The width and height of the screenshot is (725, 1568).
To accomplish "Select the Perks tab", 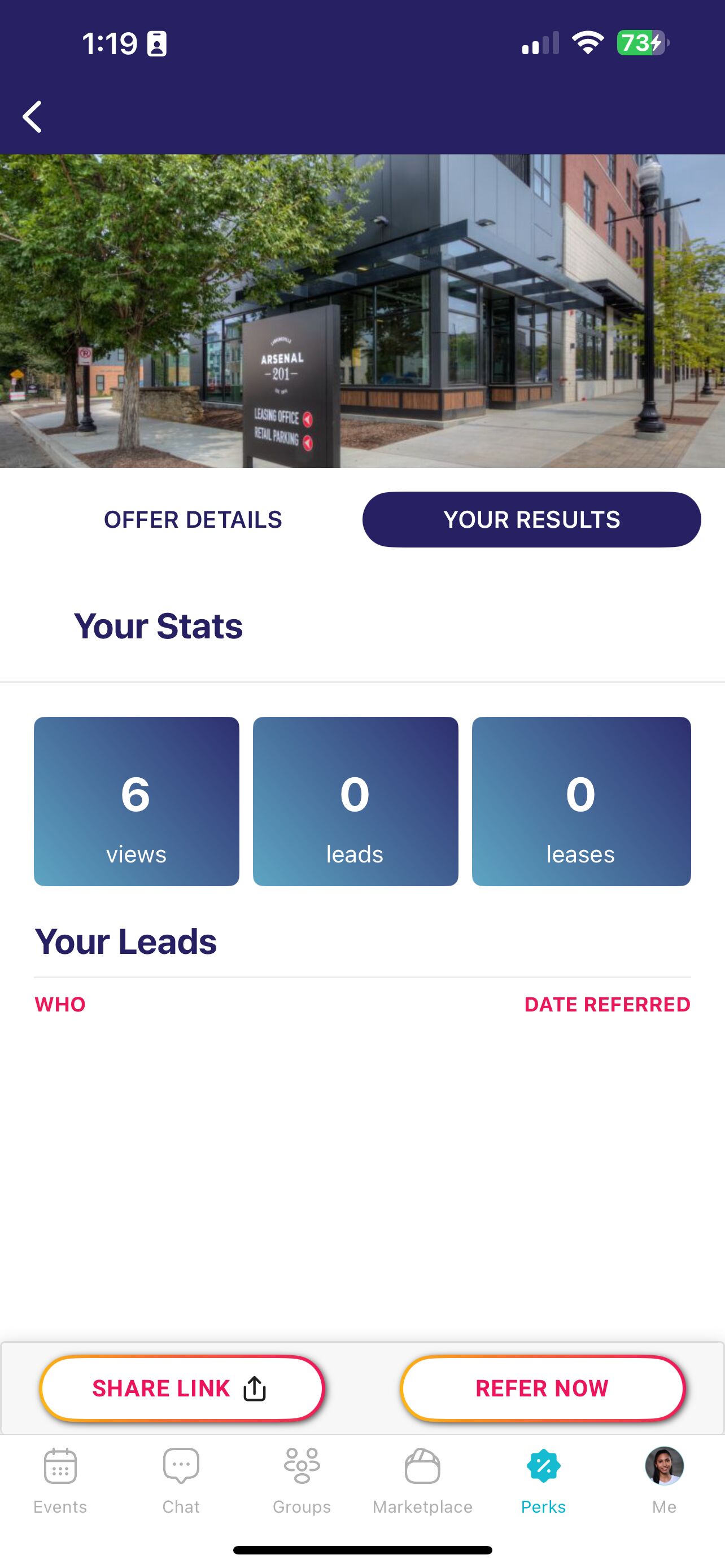I will coord(543,1480).
